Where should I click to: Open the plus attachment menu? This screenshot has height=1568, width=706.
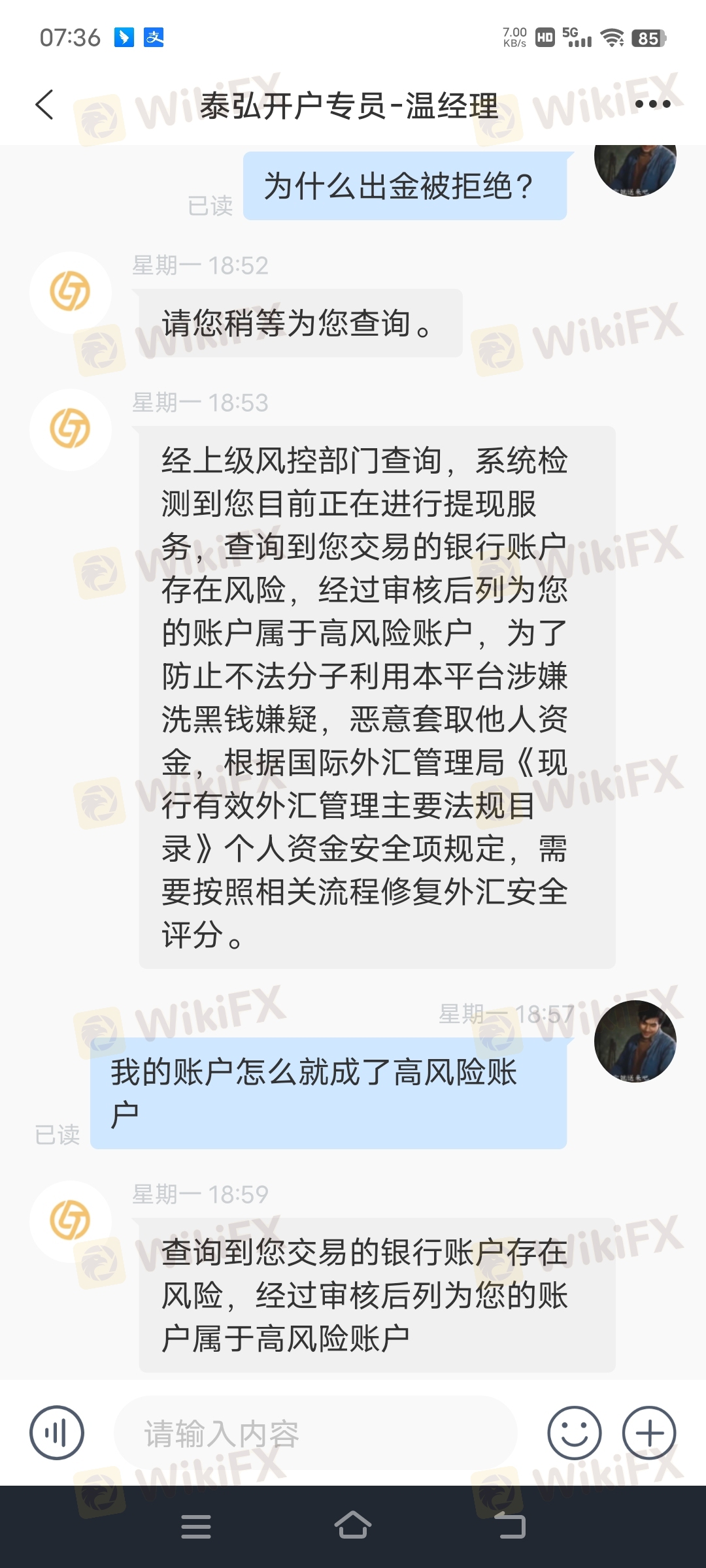tap(649, 1433)
